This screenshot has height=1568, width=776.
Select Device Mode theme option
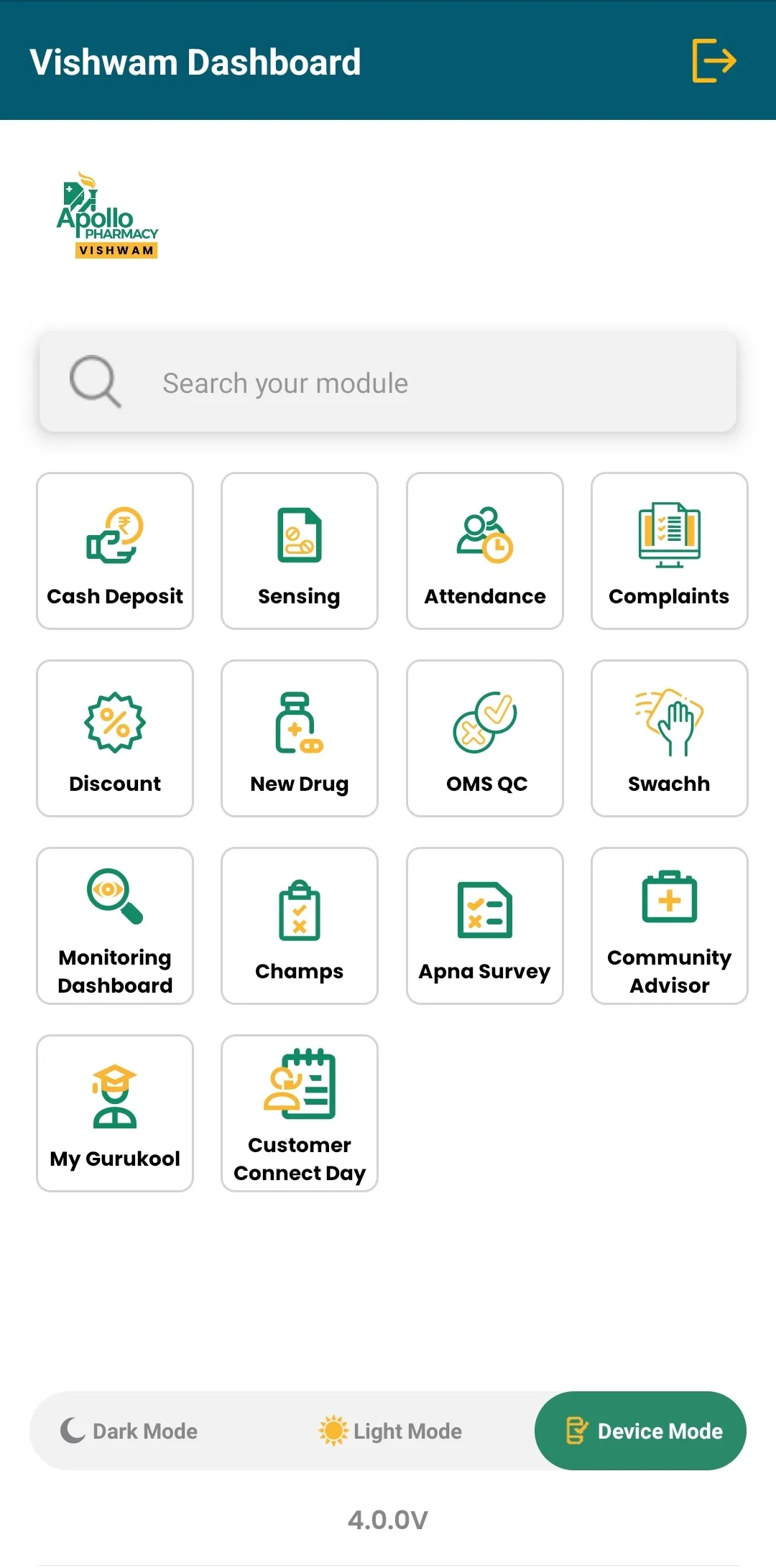(x=640, y=1431)
